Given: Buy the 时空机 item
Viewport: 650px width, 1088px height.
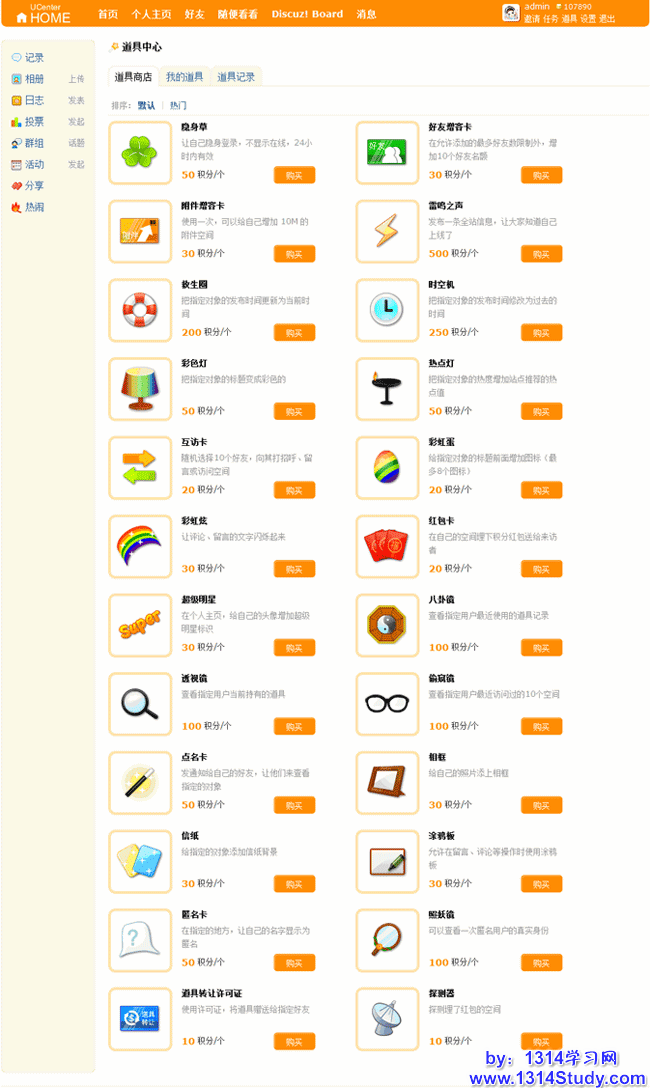Looking at the screenshot, I should (541, 333).
